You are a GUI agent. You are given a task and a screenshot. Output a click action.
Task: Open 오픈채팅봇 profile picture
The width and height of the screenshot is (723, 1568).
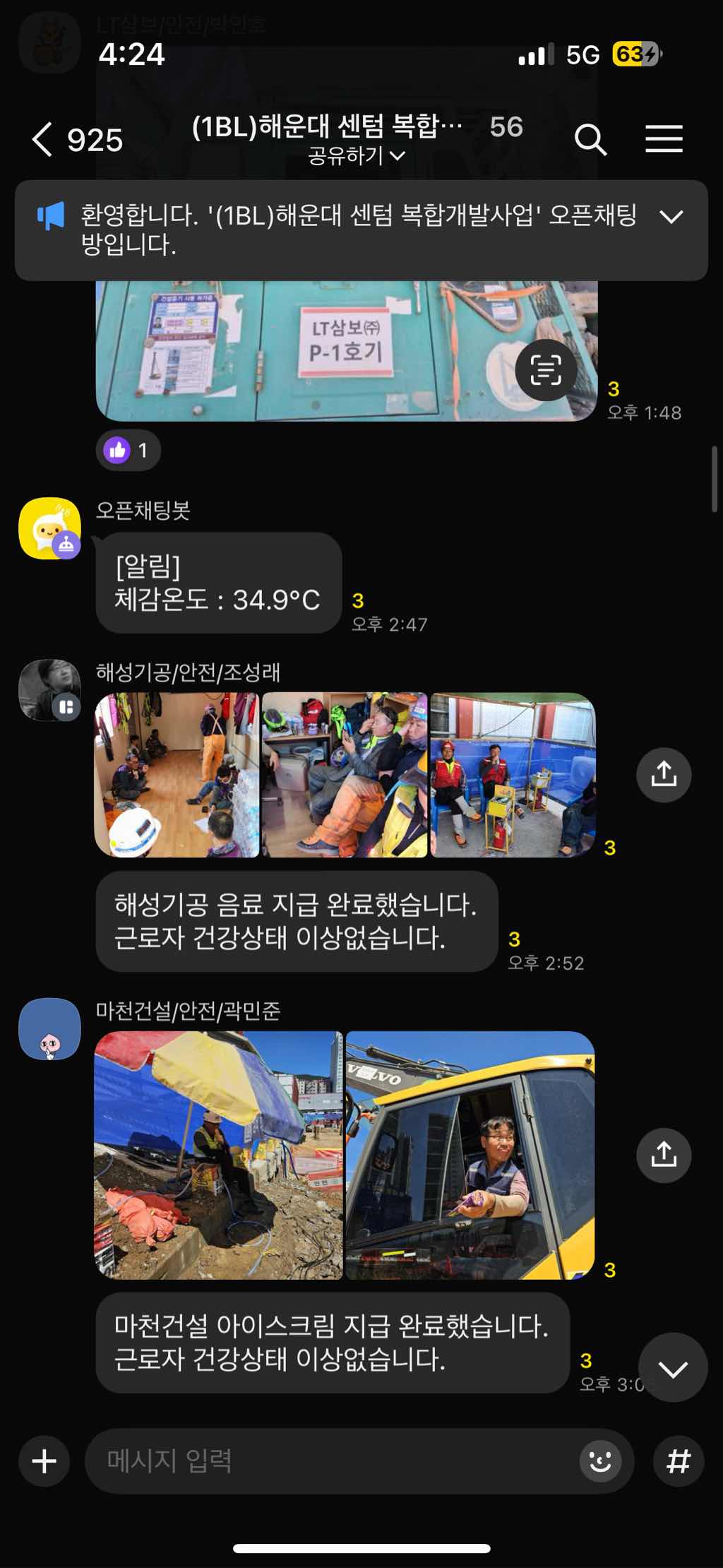point(49,528)
